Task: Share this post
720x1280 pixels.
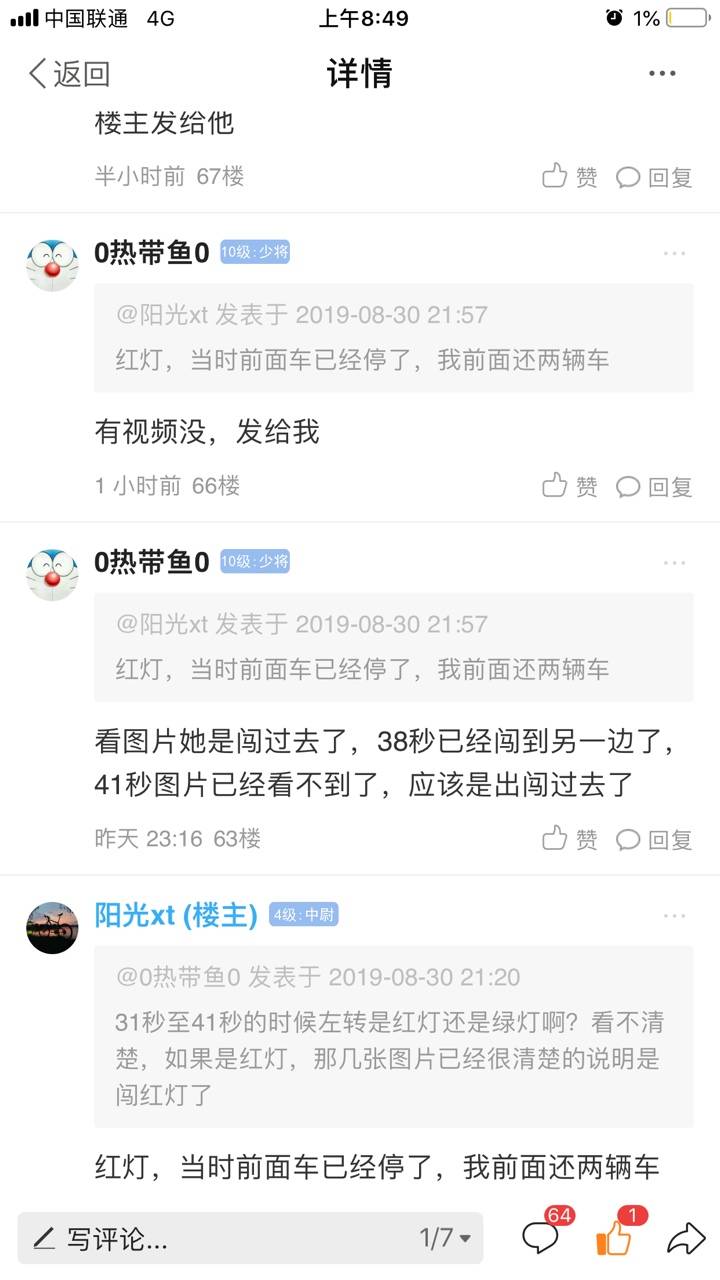Action: click(685, 1238)
